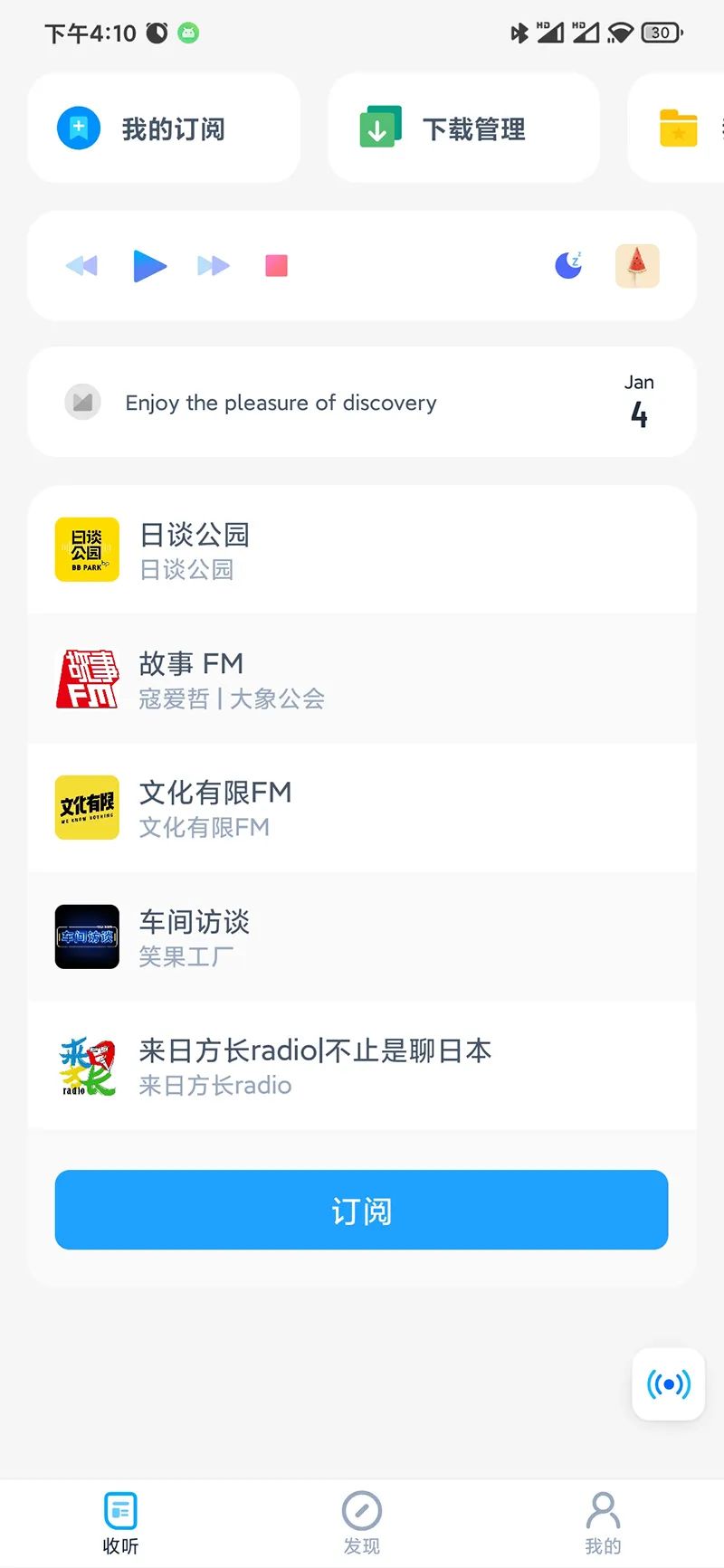The image size is (724, 1568).
Task: Tap the watermelon popsicle icon
Action: coord(637,266)
